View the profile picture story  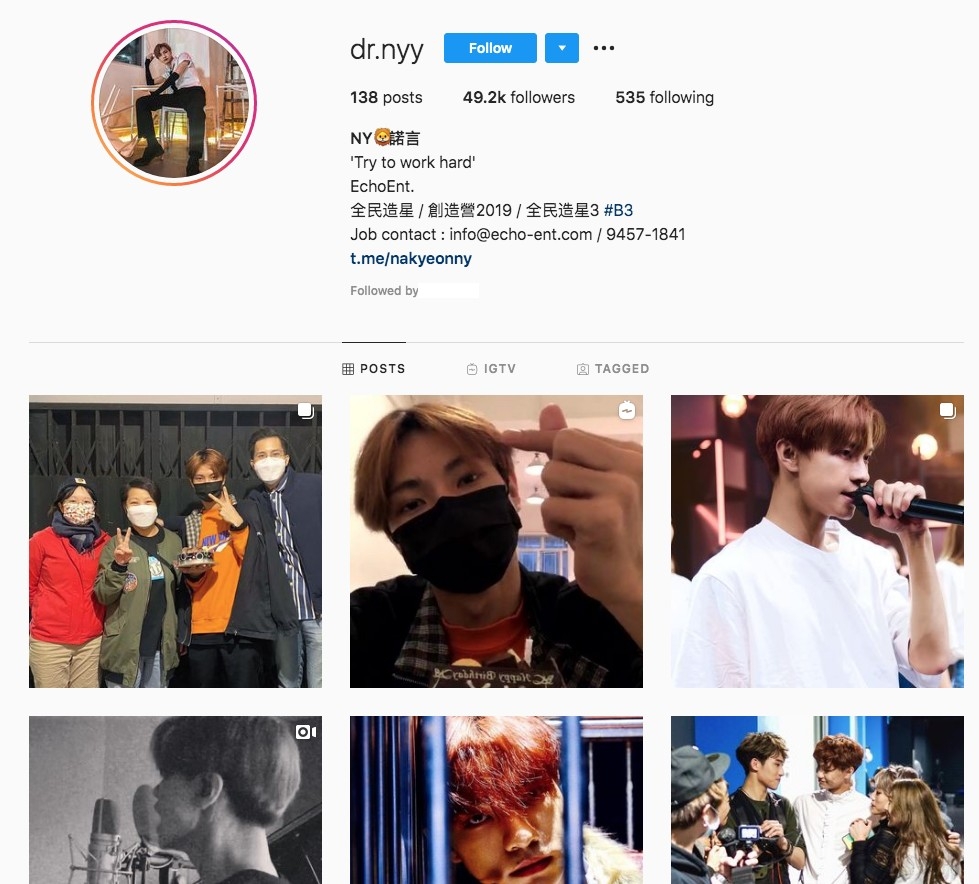coord(174,103)
